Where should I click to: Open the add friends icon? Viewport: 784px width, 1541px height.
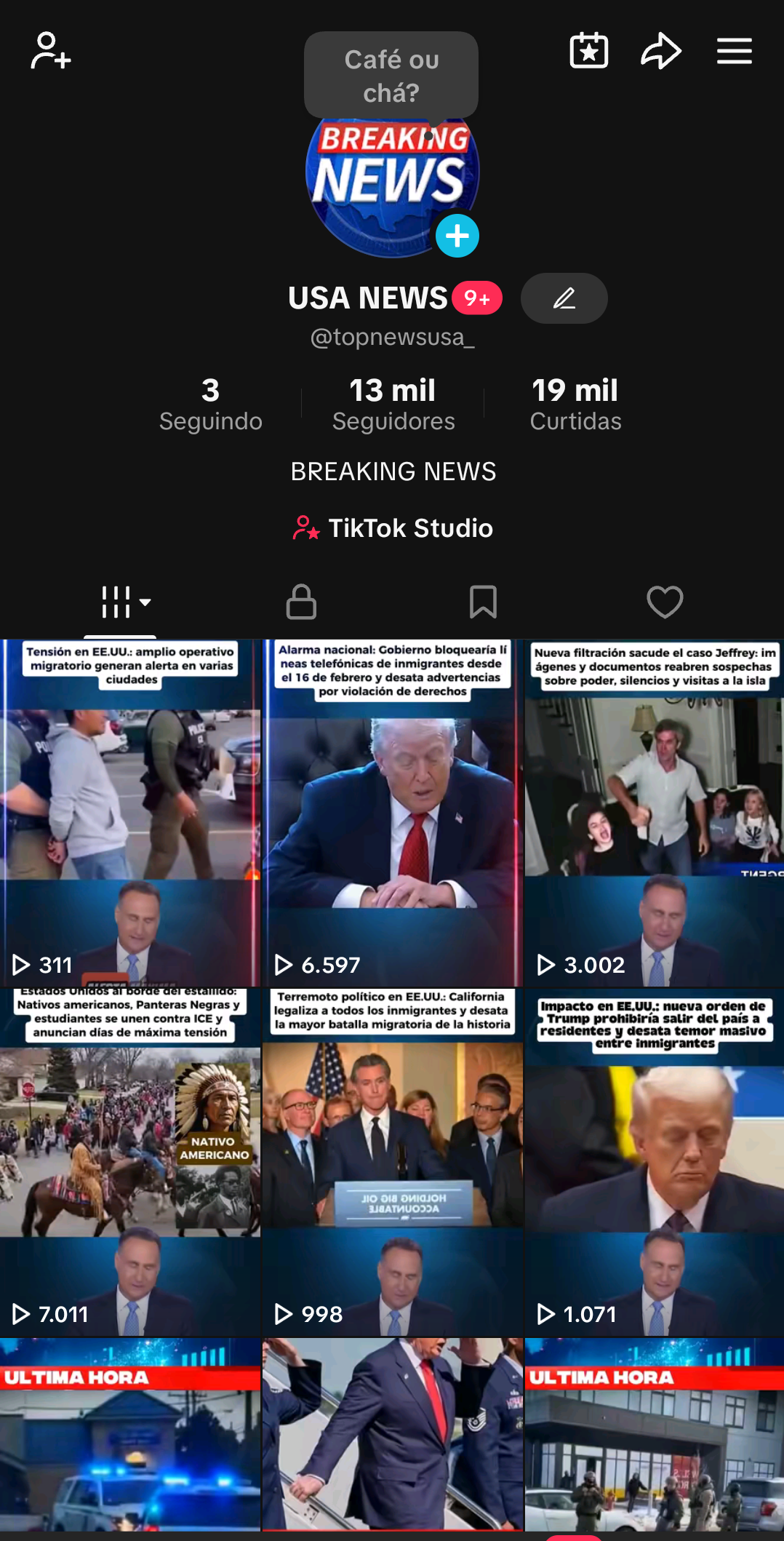(50, 51)
